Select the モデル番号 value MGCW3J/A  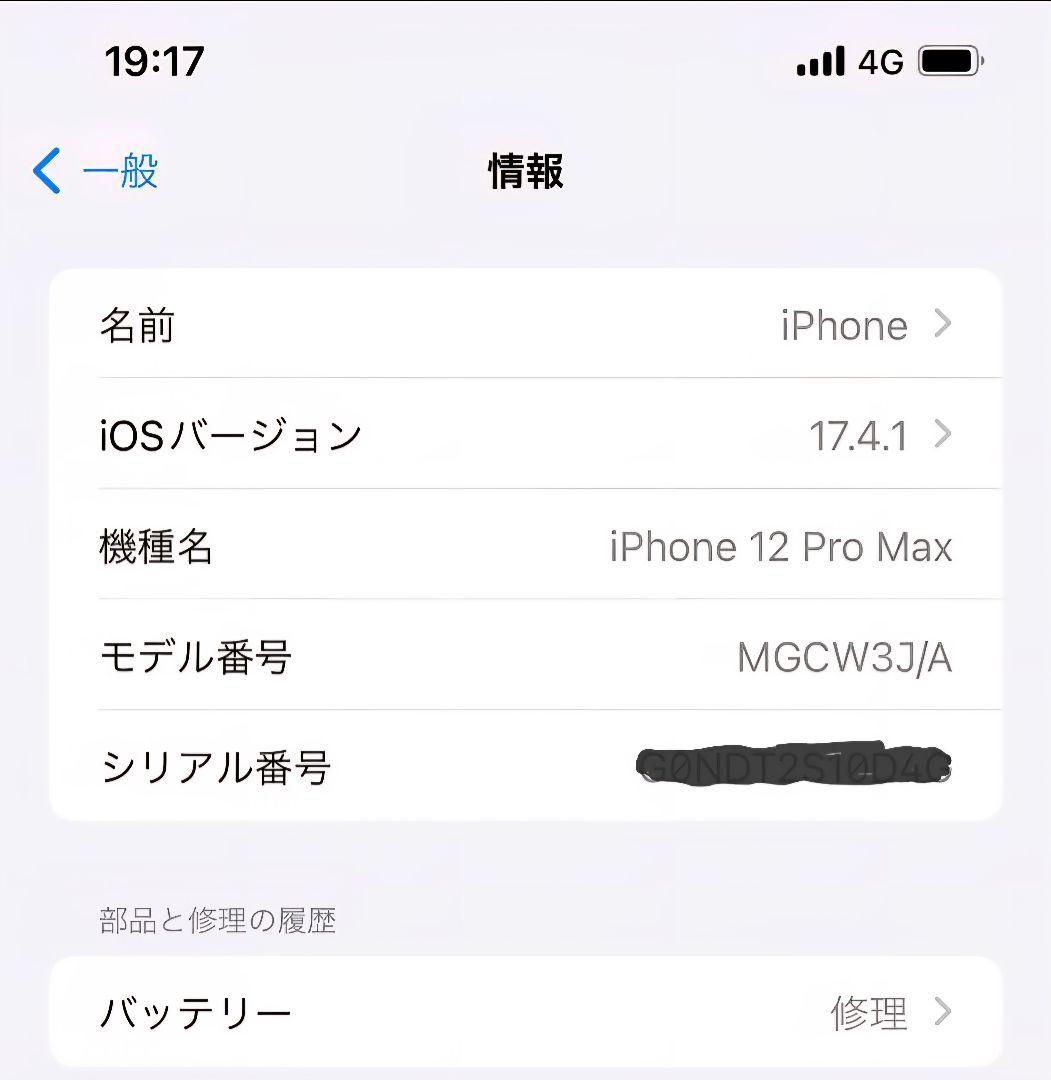[845, 657]
